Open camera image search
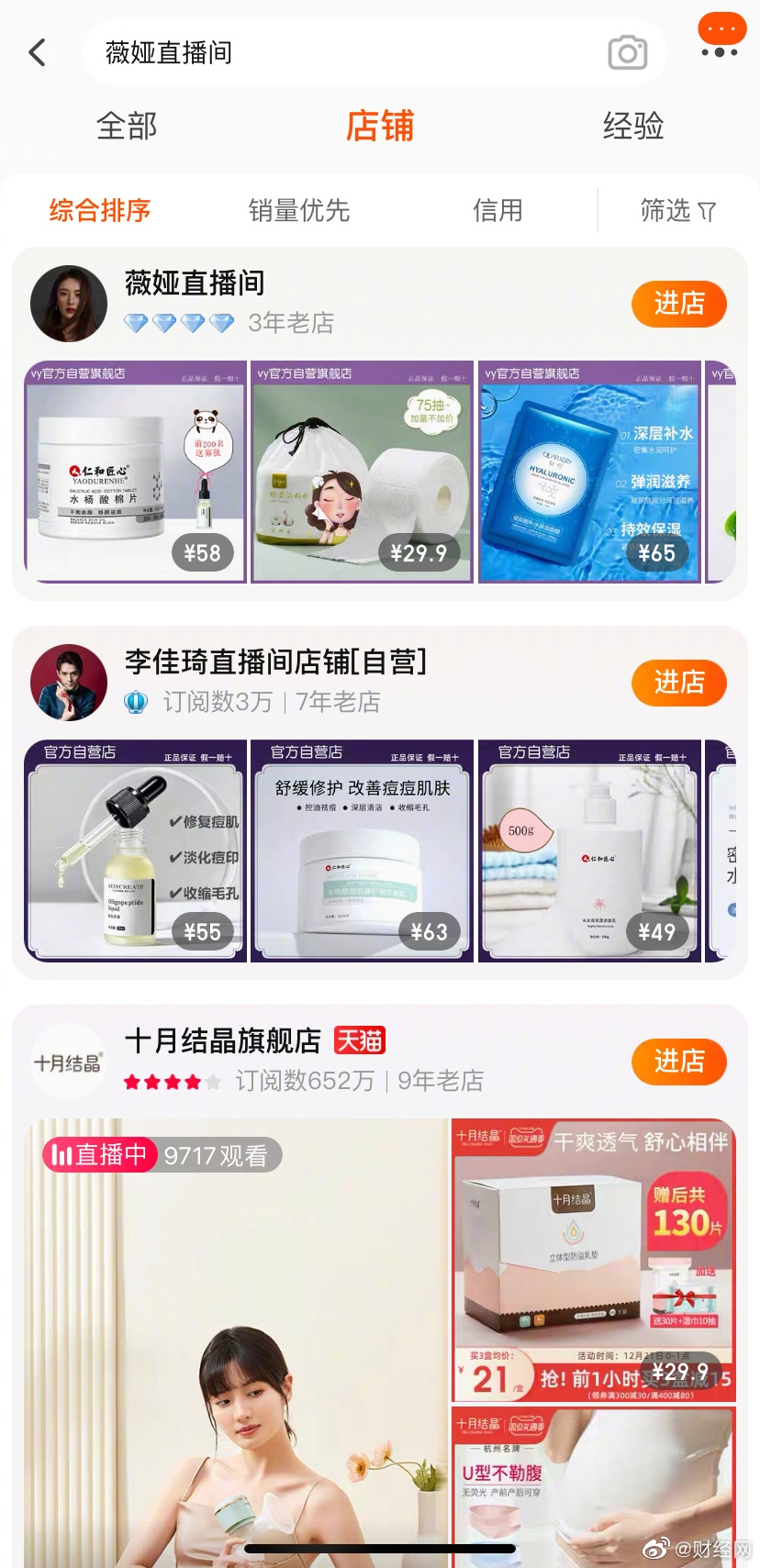 click(x=628, y=52)
